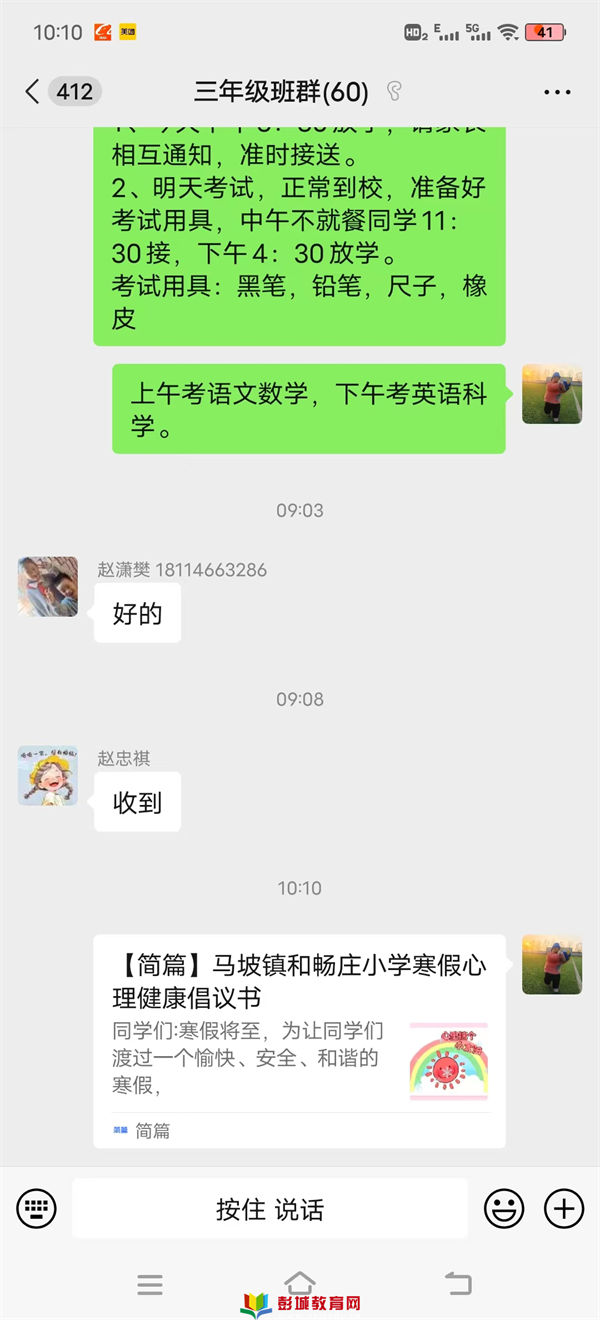Open system recent apps menu
600x1320 pixels.
pos(150,1284)
